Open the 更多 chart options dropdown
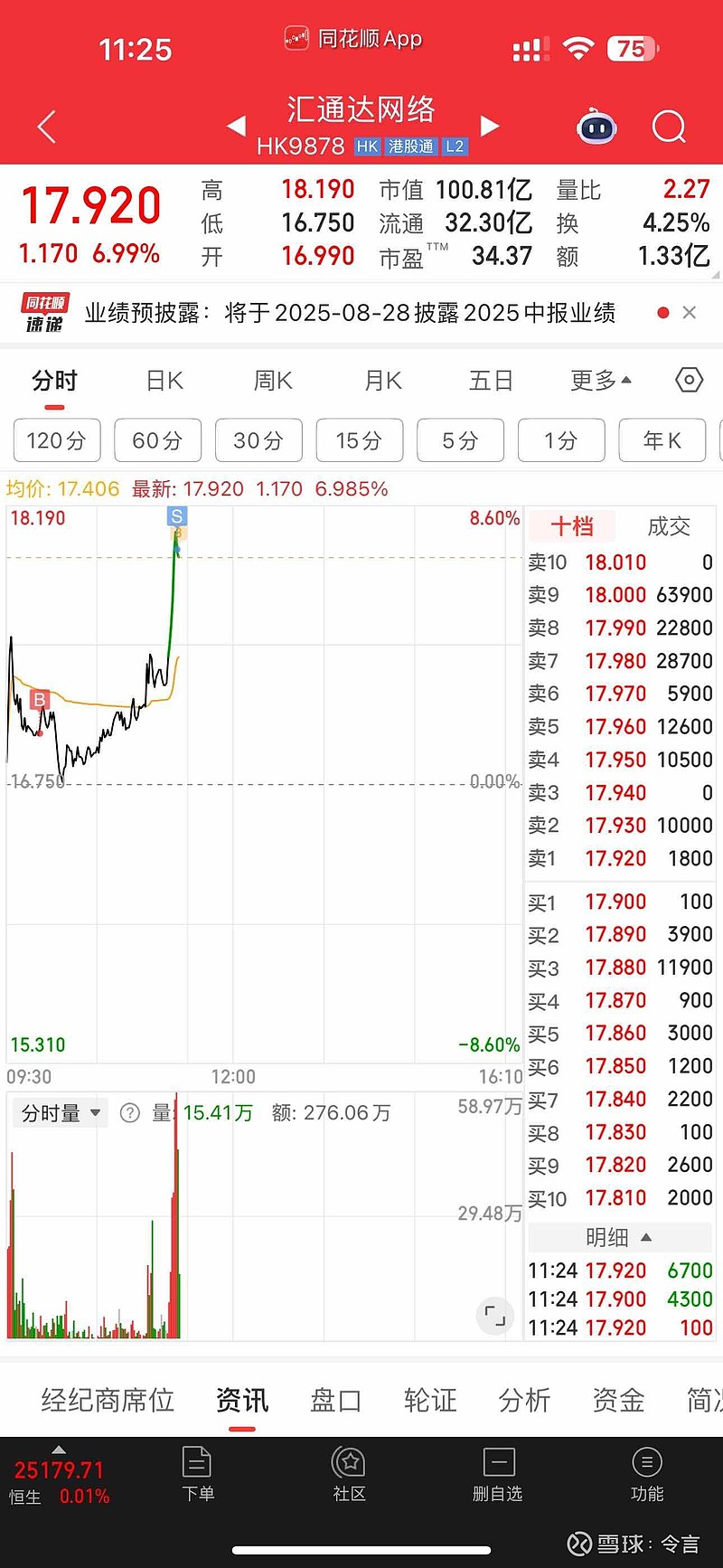Screen dimensions: 723x1568 point(601,381)
